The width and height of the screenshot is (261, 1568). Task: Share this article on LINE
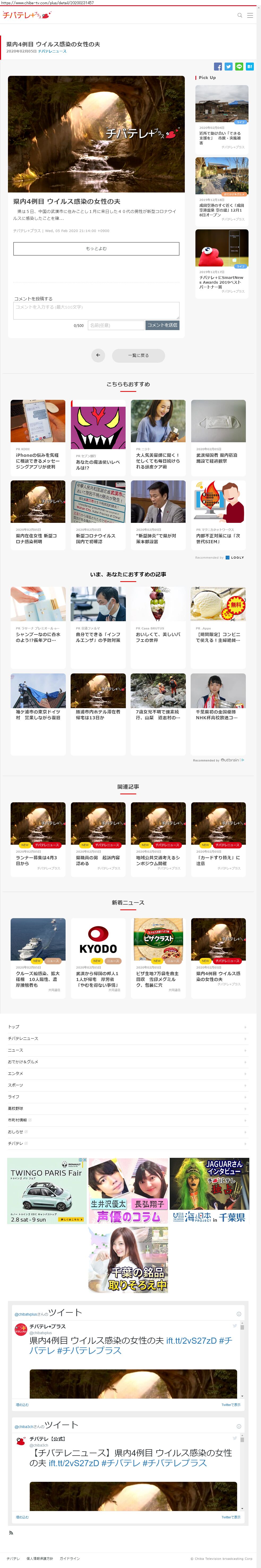(239, 66)
